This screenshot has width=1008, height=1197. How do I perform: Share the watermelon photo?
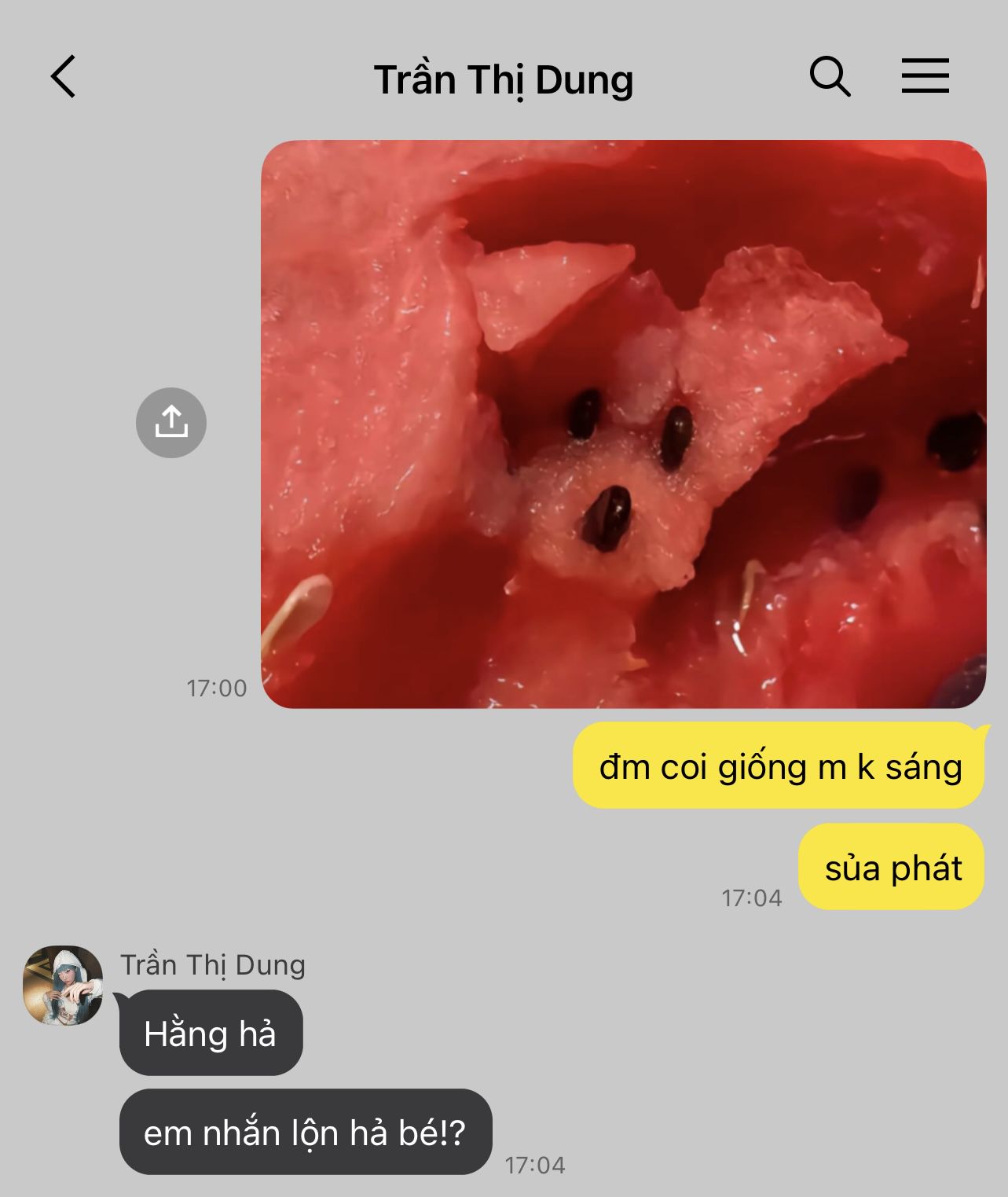click(171, 423)
